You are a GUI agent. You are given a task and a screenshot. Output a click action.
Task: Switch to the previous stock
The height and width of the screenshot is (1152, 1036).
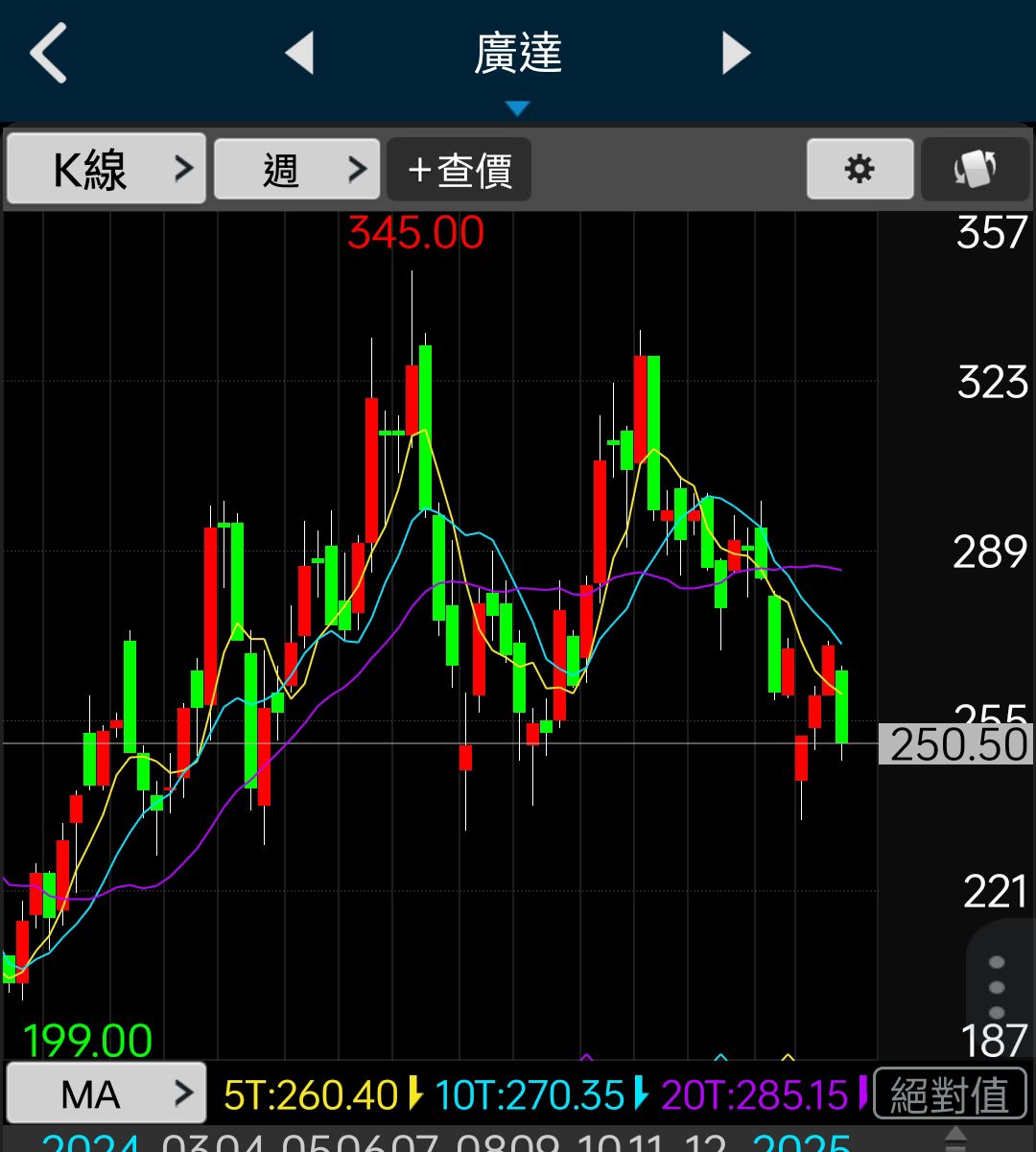coord(300,53)
